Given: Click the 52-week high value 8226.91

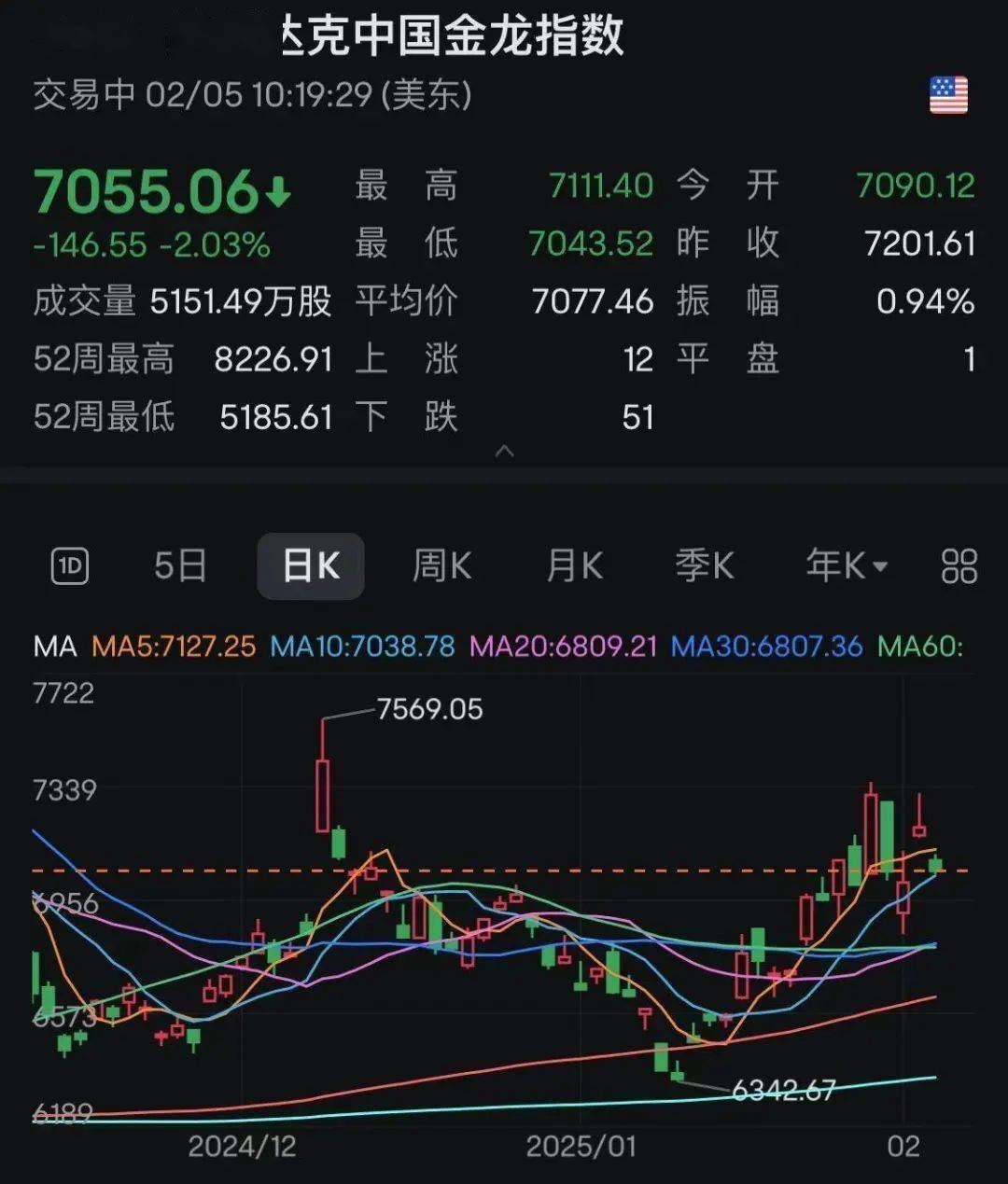Looking at the screenshot, I should tap(273, 359).
